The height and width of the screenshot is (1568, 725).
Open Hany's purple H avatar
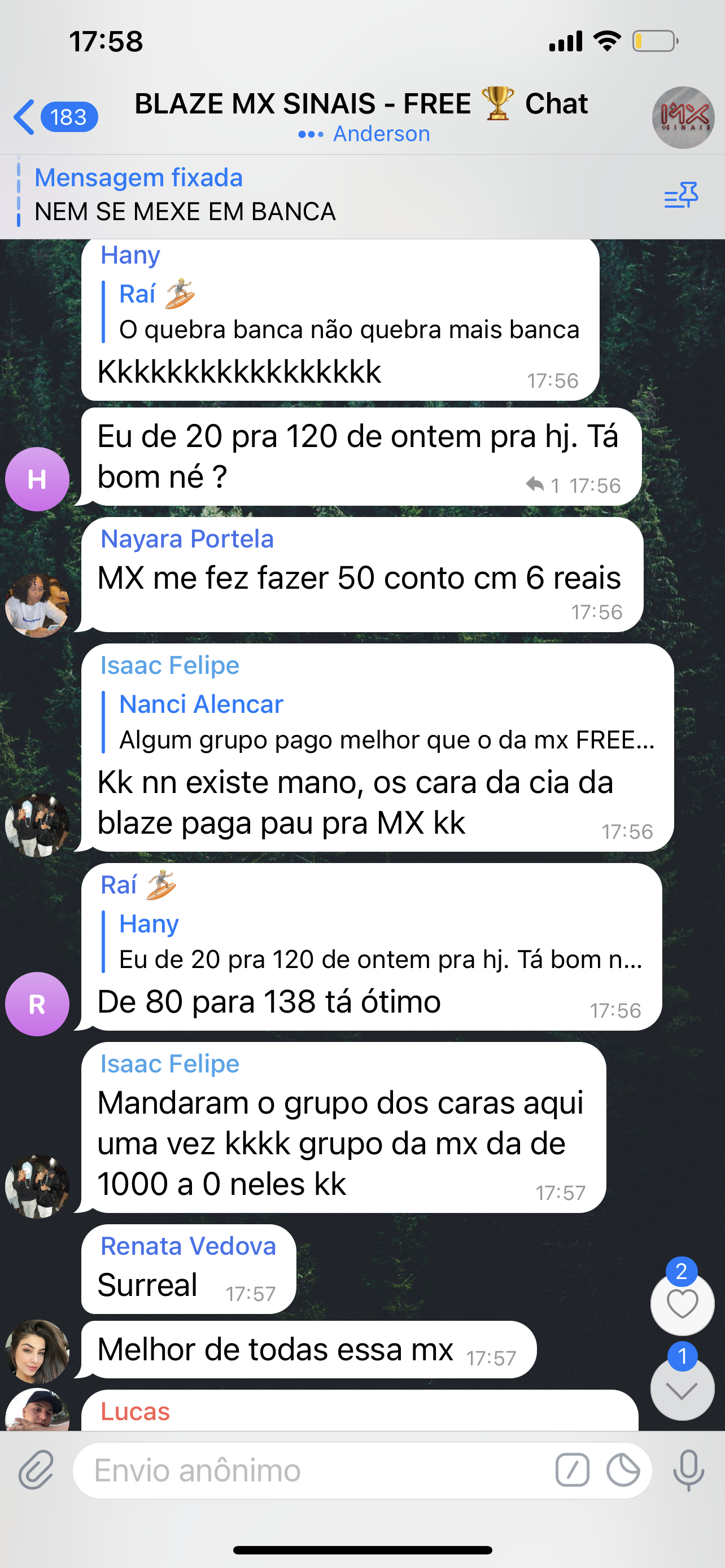[x=37, y=479]
